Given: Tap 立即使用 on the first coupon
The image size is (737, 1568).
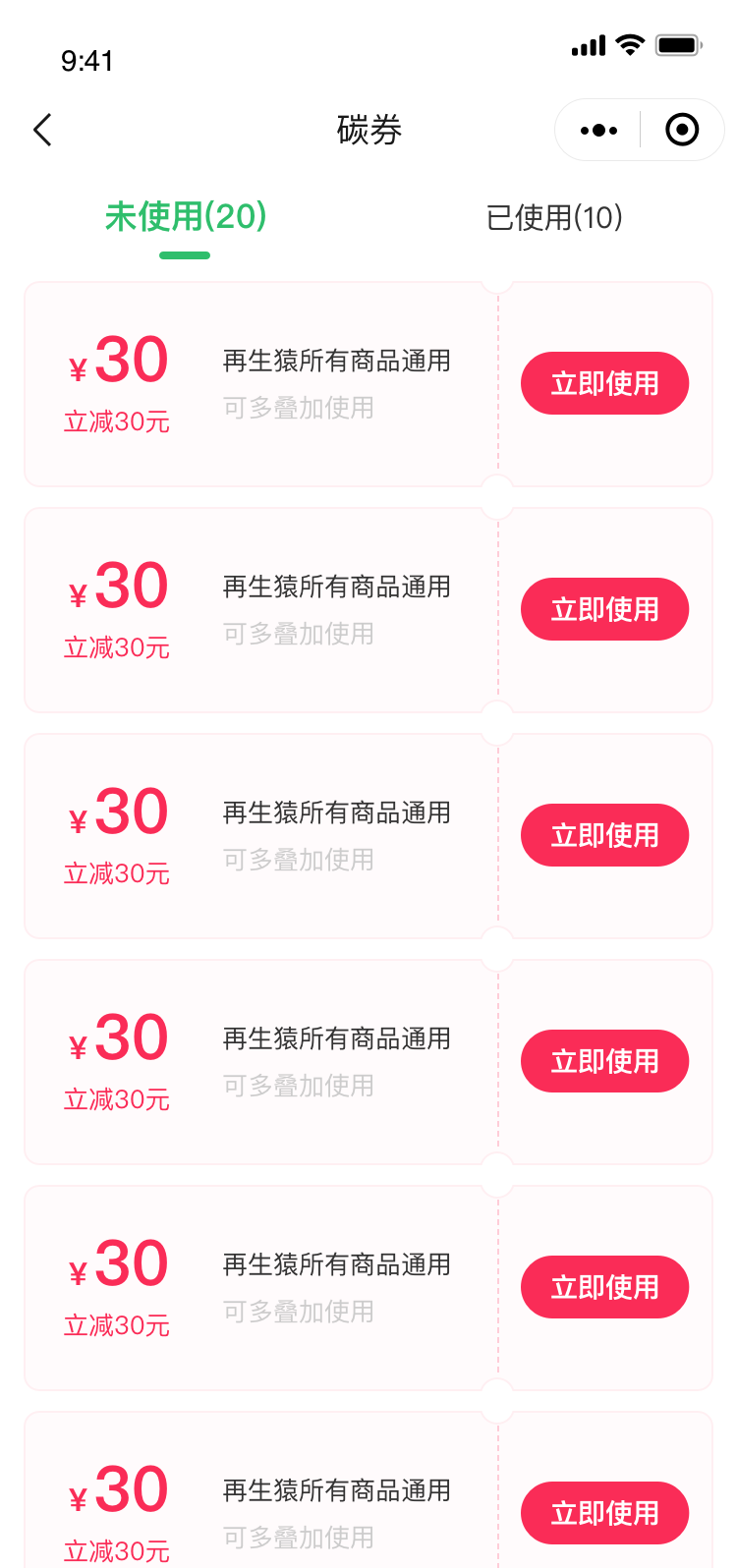Looking at the screenshot, I should 603,383.
